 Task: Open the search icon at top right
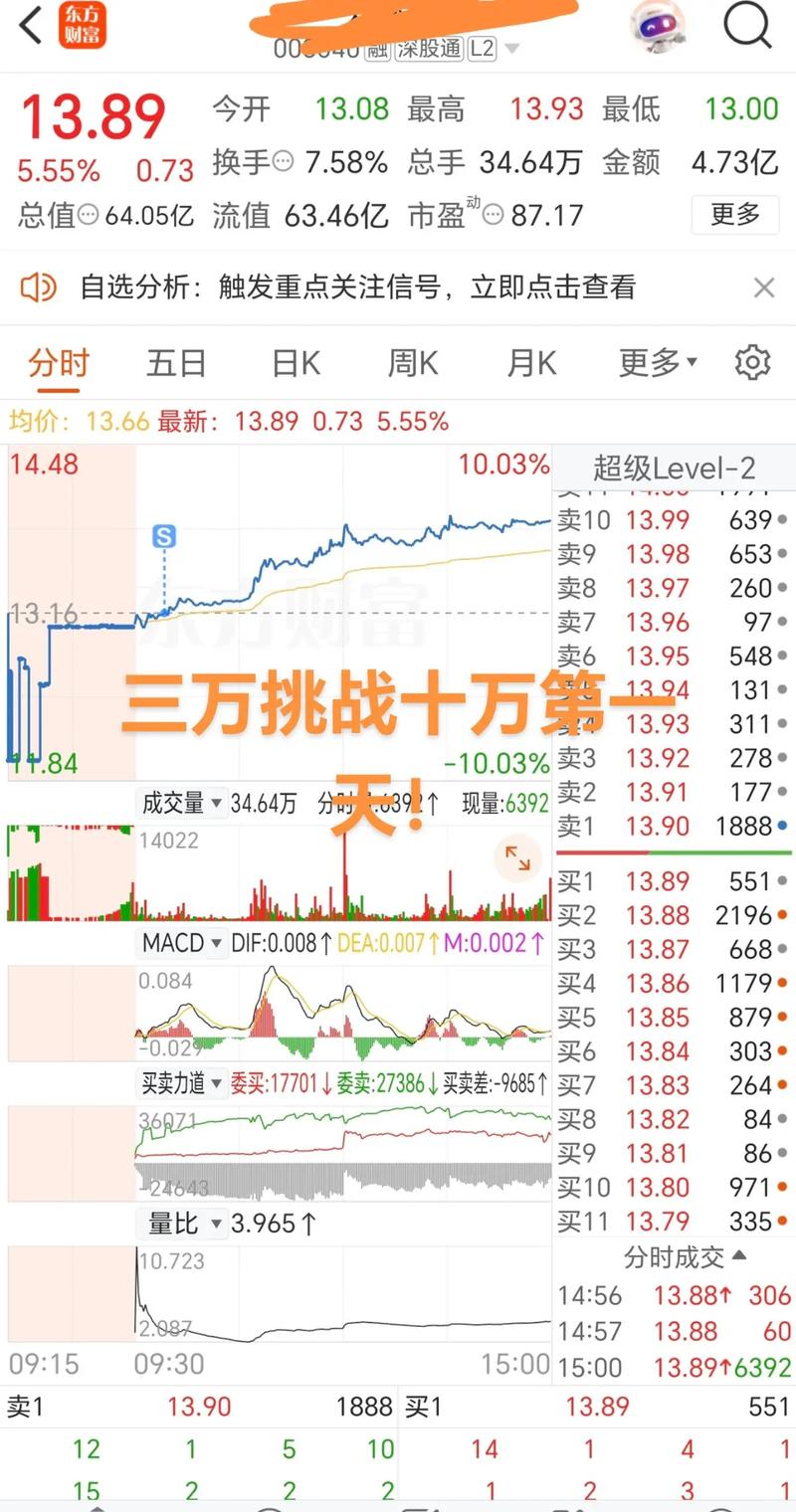(x=747, y=27)
